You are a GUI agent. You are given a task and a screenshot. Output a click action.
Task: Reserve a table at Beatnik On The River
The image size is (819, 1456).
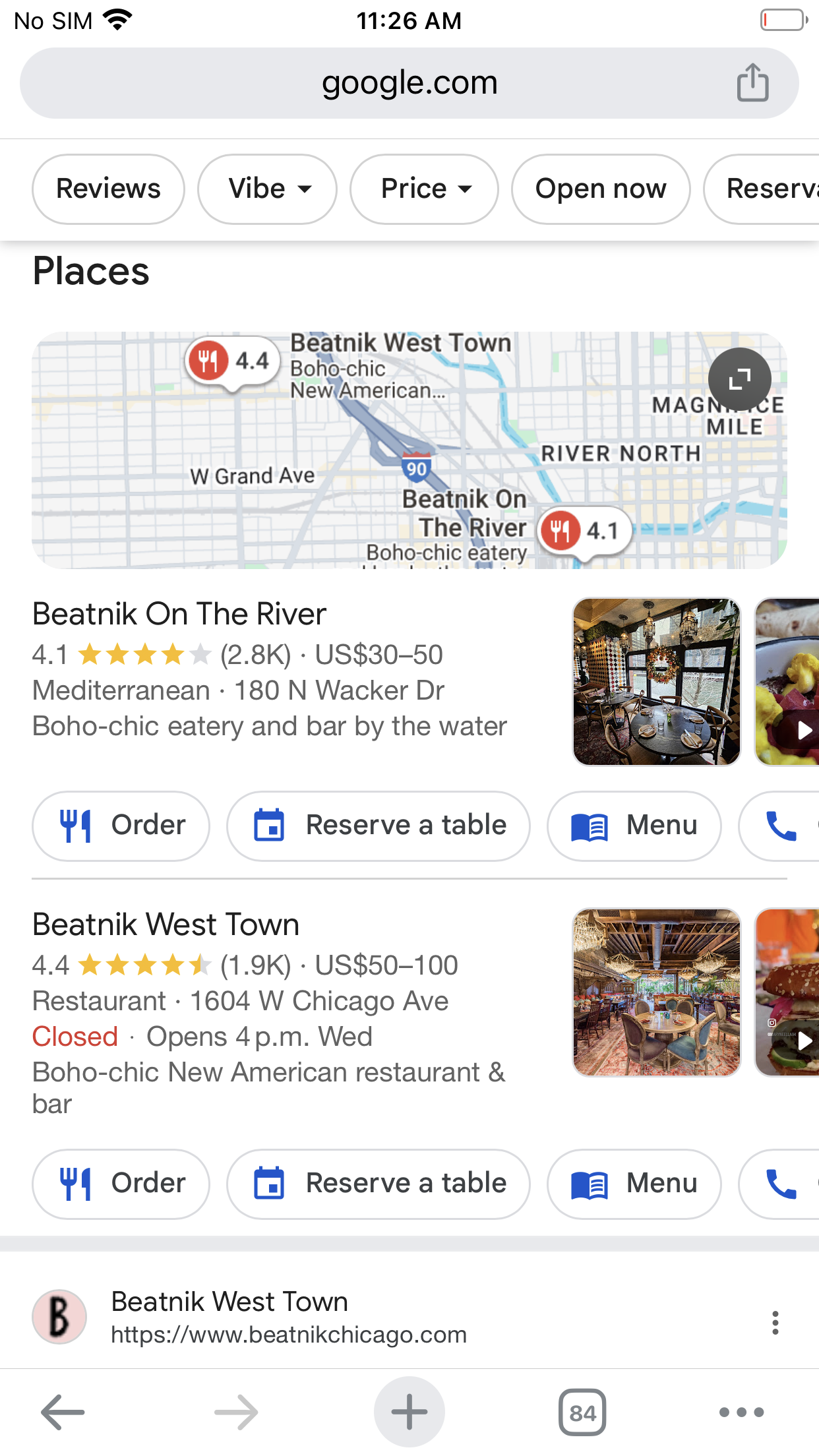coord(379,826)
